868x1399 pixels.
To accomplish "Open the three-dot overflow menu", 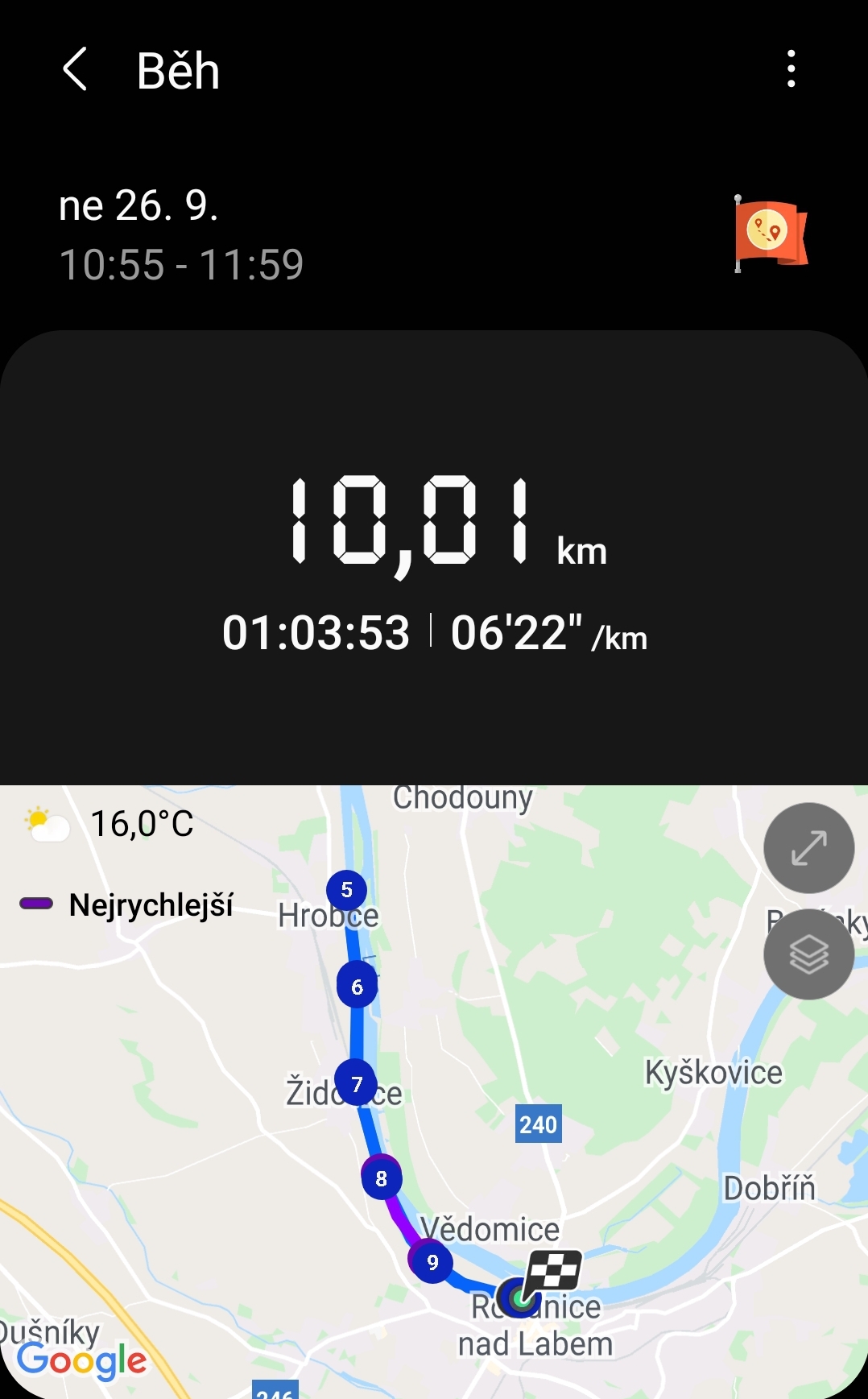I will [792, 69].
